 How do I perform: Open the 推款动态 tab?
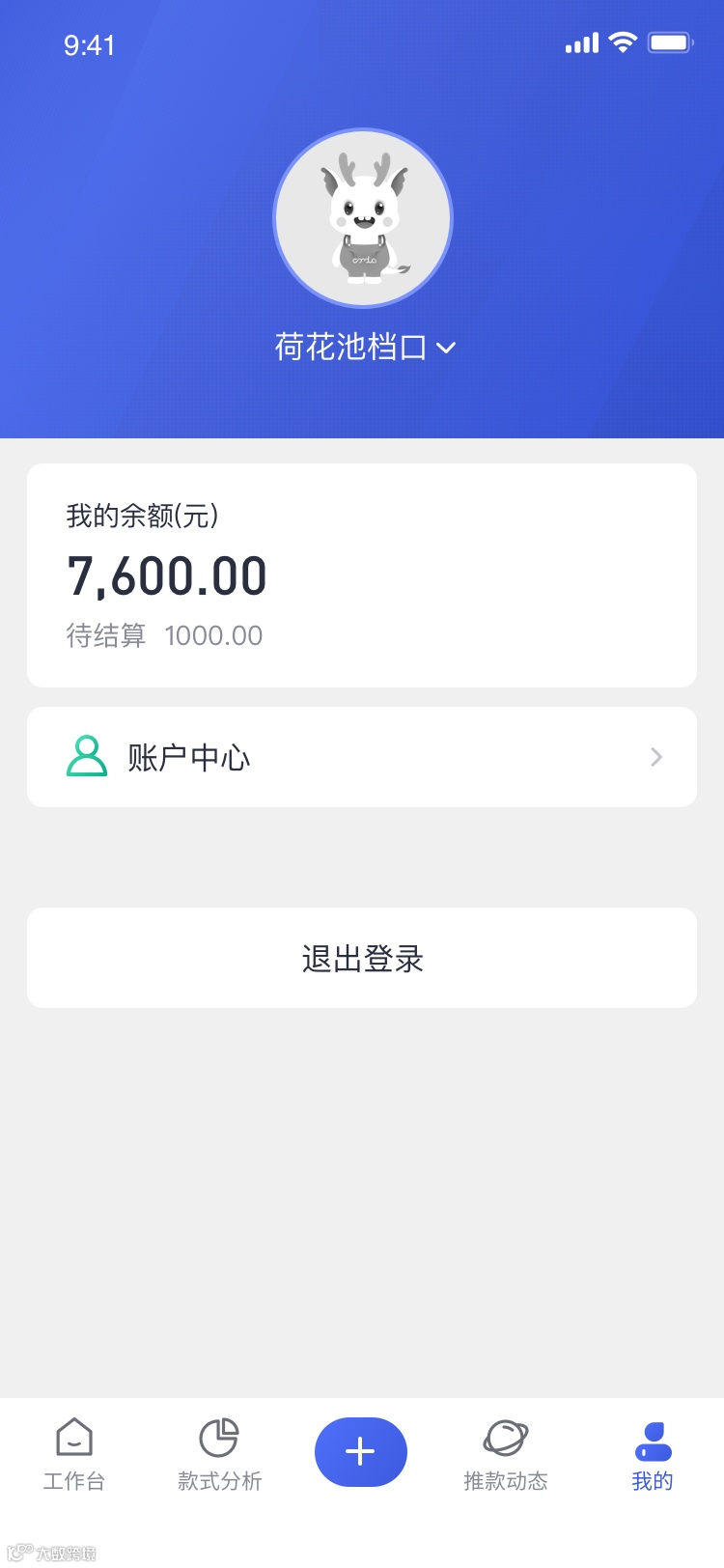506,1454
